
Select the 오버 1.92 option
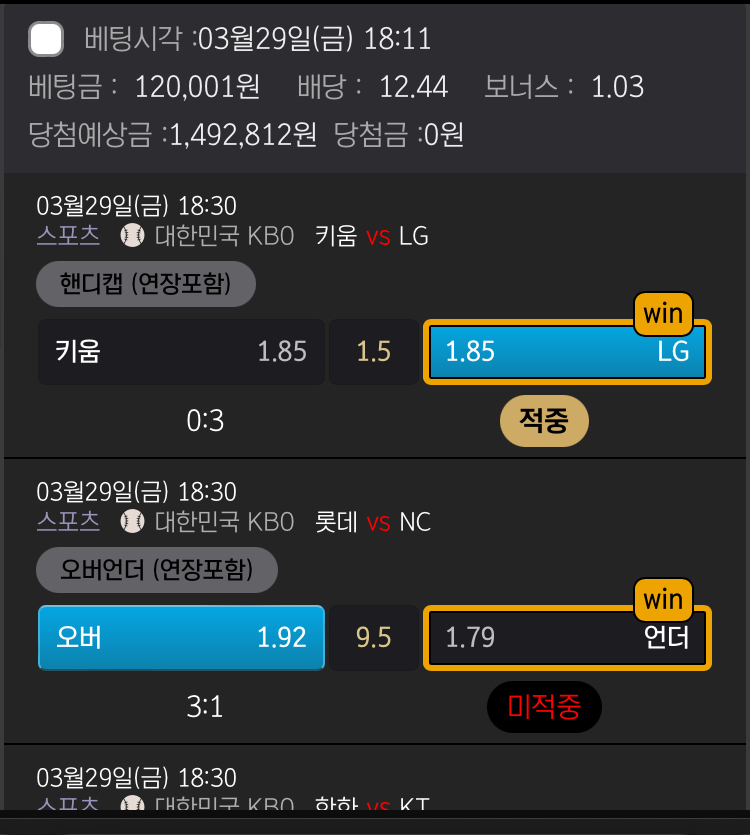[181, 637]
